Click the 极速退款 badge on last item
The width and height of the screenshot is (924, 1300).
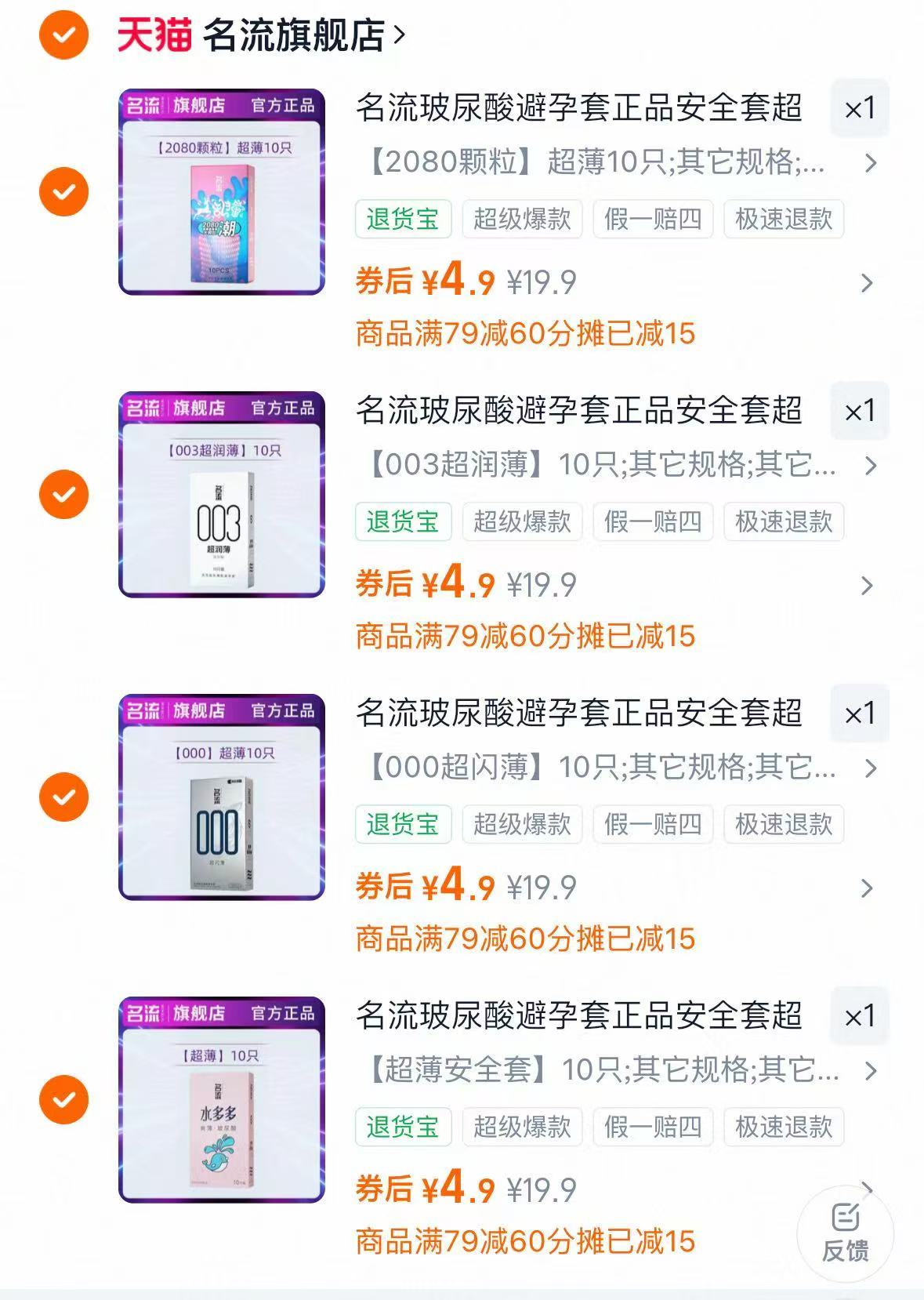[x=783, y=1127]
